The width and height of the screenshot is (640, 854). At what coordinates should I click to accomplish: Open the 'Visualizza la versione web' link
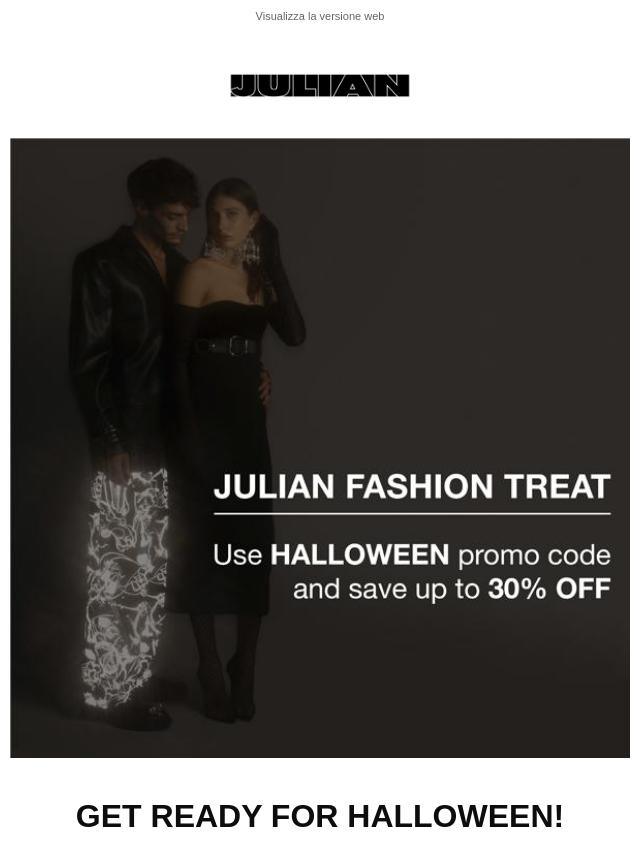[x=319, y=16]
